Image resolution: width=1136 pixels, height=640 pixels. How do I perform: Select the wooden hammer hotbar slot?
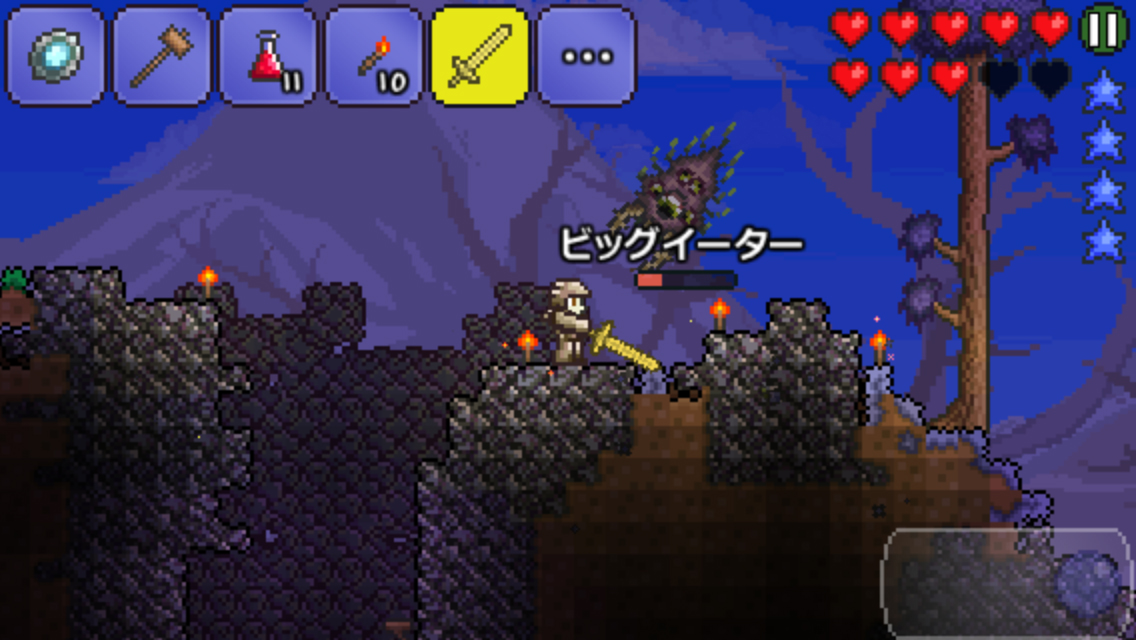click(162, 57)
